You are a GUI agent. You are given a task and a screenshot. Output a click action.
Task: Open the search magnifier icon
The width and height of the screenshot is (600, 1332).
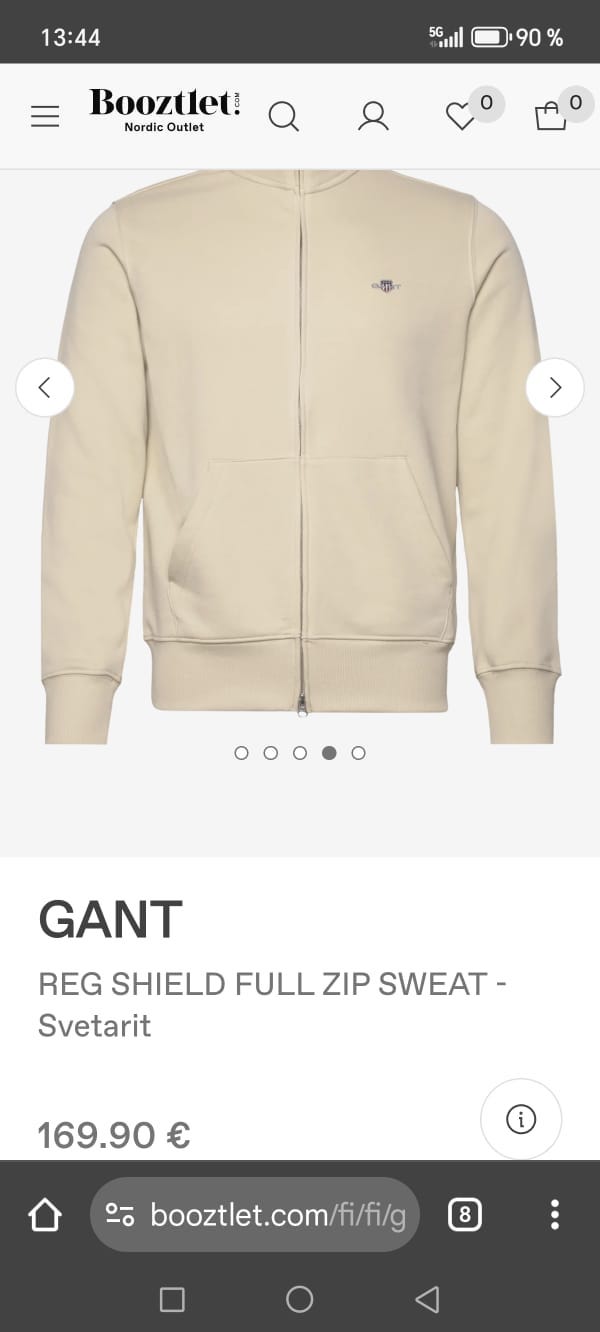coord(284,117)
